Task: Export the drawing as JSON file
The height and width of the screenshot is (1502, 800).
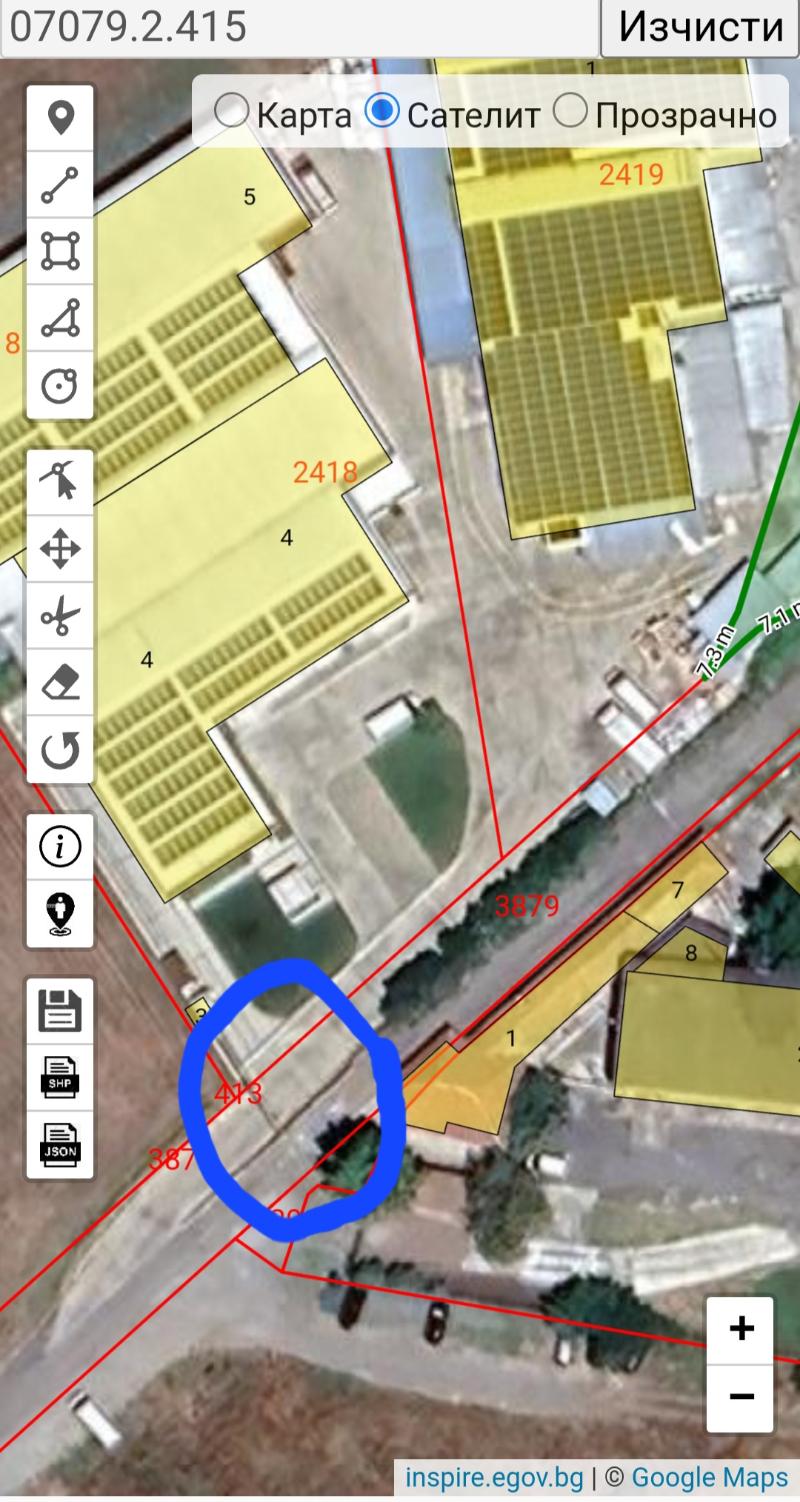Action: pos(60,1144)
